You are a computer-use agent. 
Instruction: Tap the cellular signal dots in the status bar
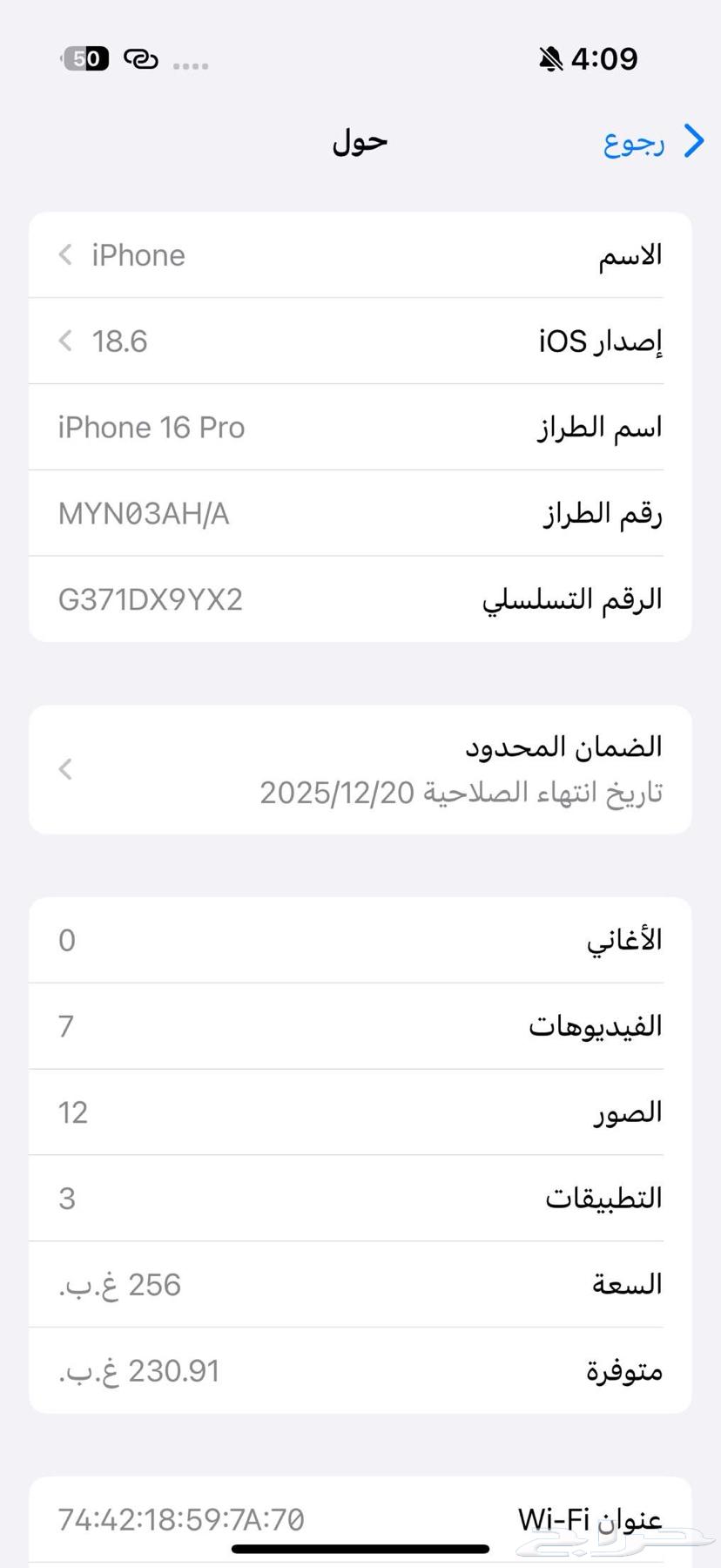[190, 64]
